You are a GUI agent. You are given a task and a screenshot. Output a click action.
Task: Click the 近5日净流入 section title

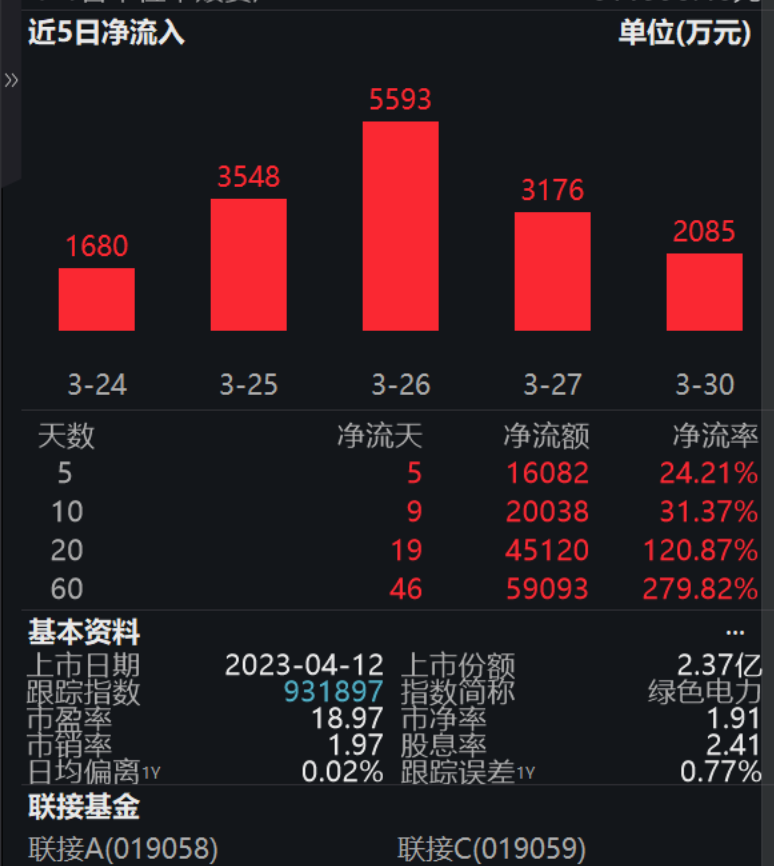coord(105,33)
